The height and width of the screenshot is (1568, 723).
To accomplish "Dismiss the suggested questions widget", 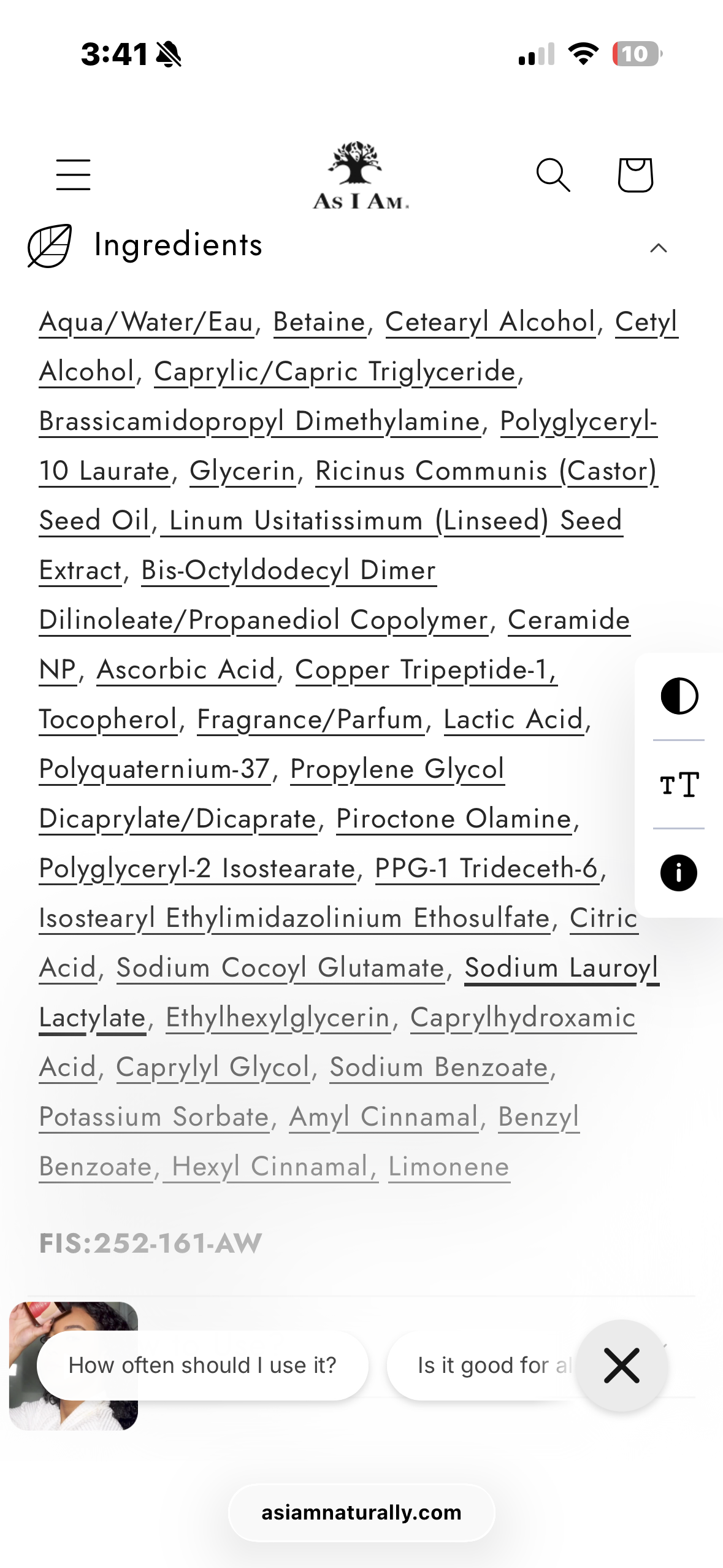I will point(621,1366).
